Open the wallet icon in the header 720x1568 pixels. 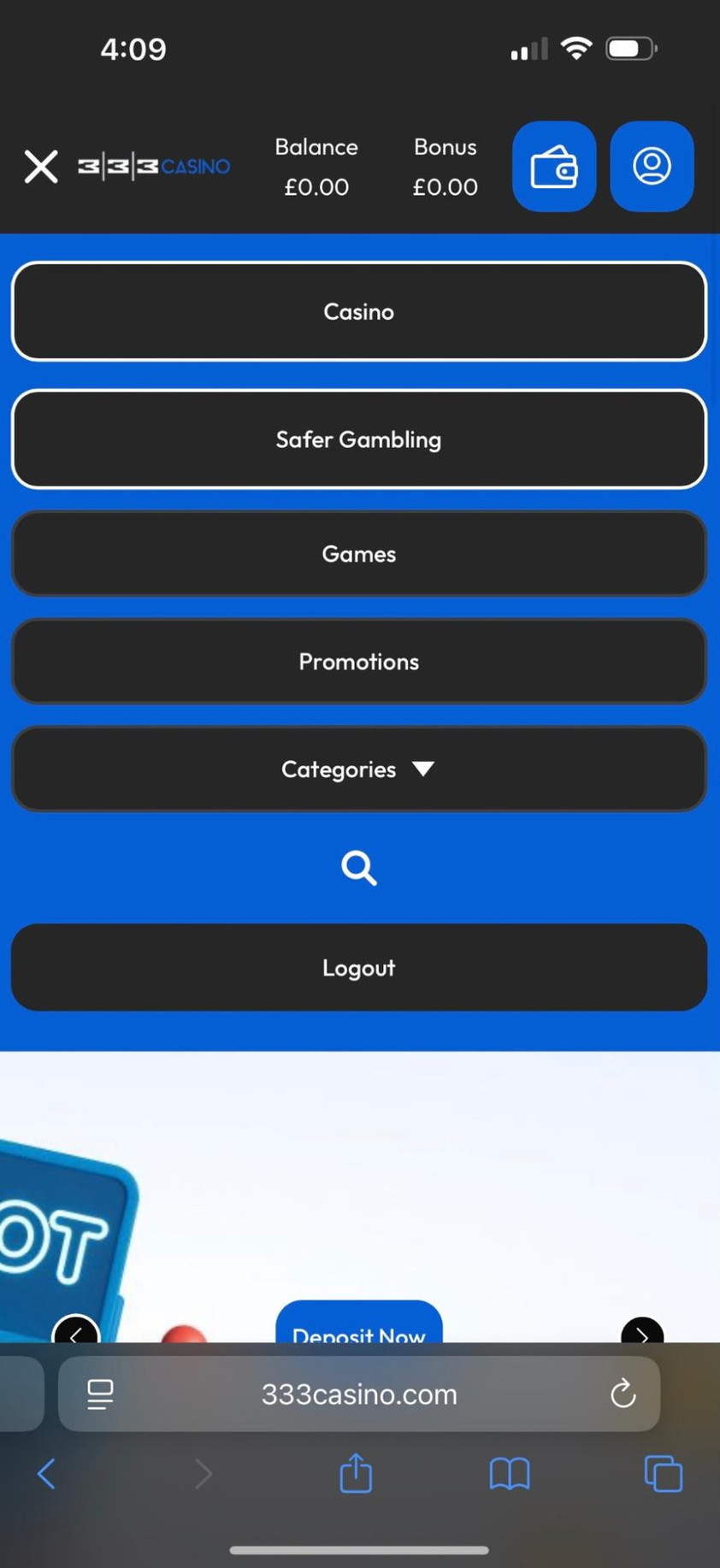click(553, 166)
